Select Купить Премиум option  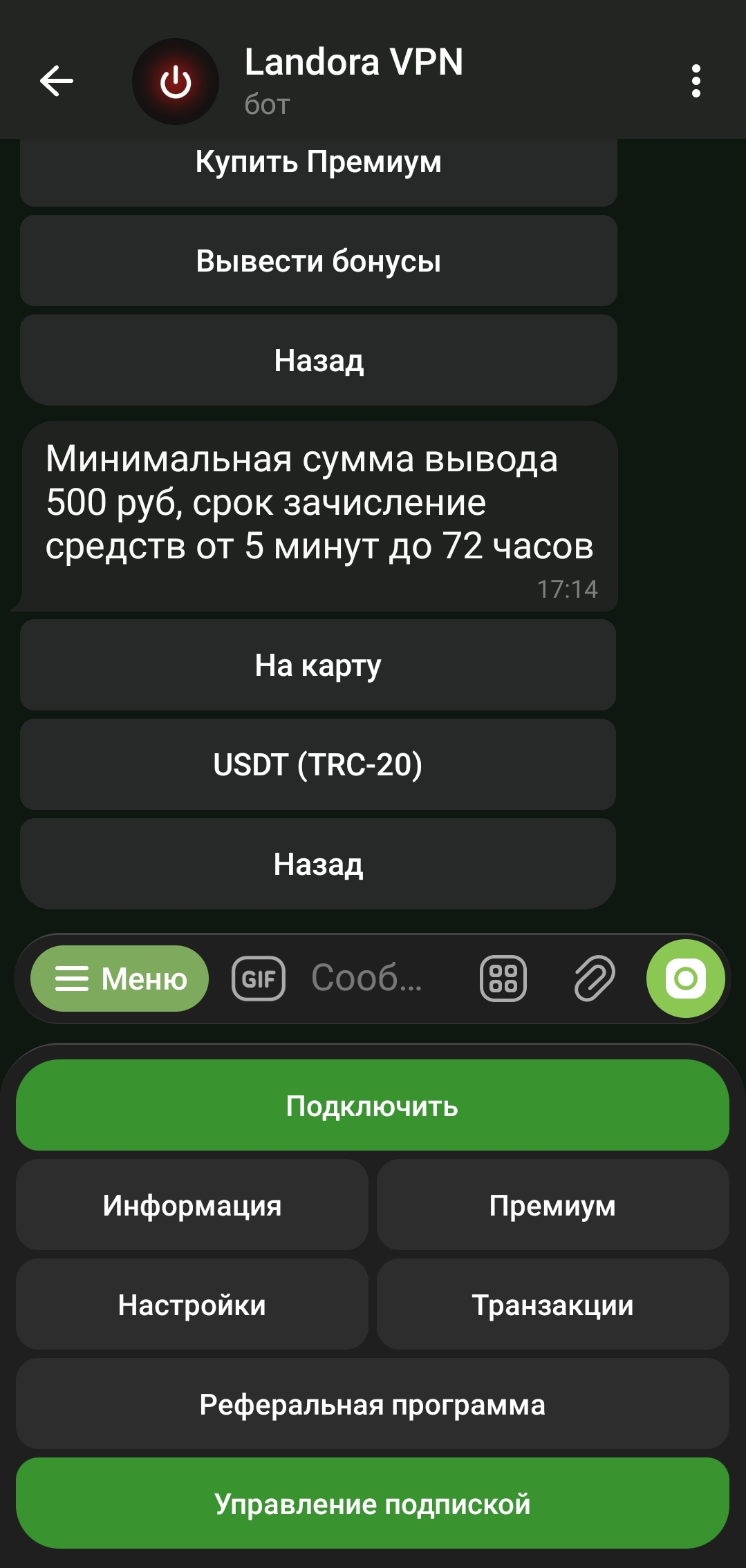(317, 162)
